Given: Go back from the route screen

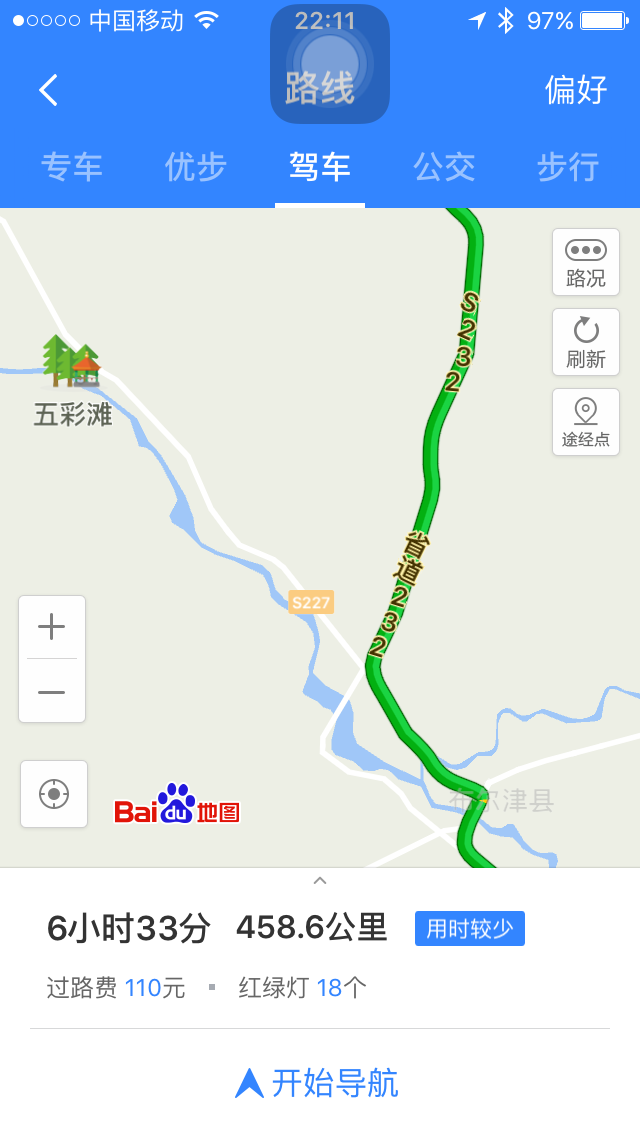Looking at the screenshot, I should point(48,90).
